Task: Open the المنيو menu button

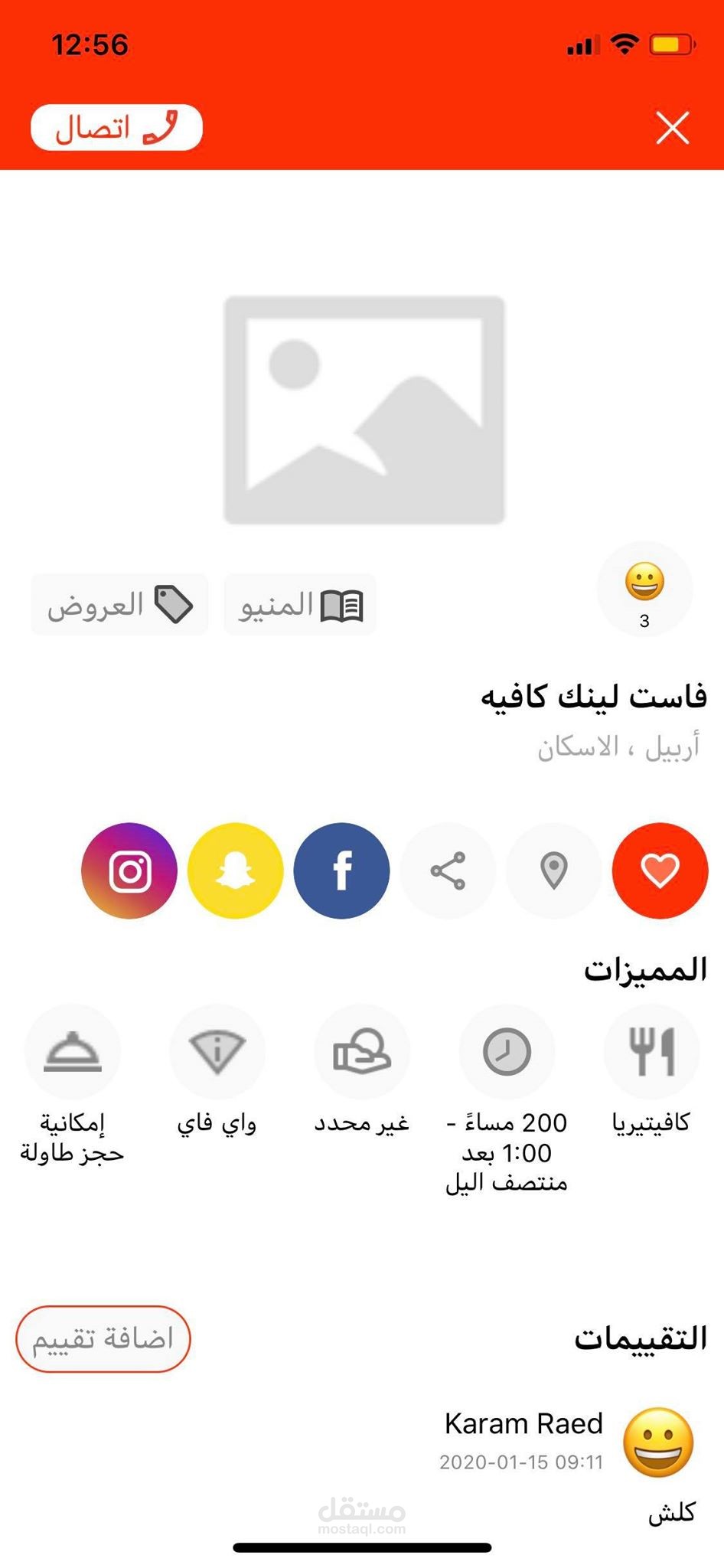Action: tap(300, 605)
